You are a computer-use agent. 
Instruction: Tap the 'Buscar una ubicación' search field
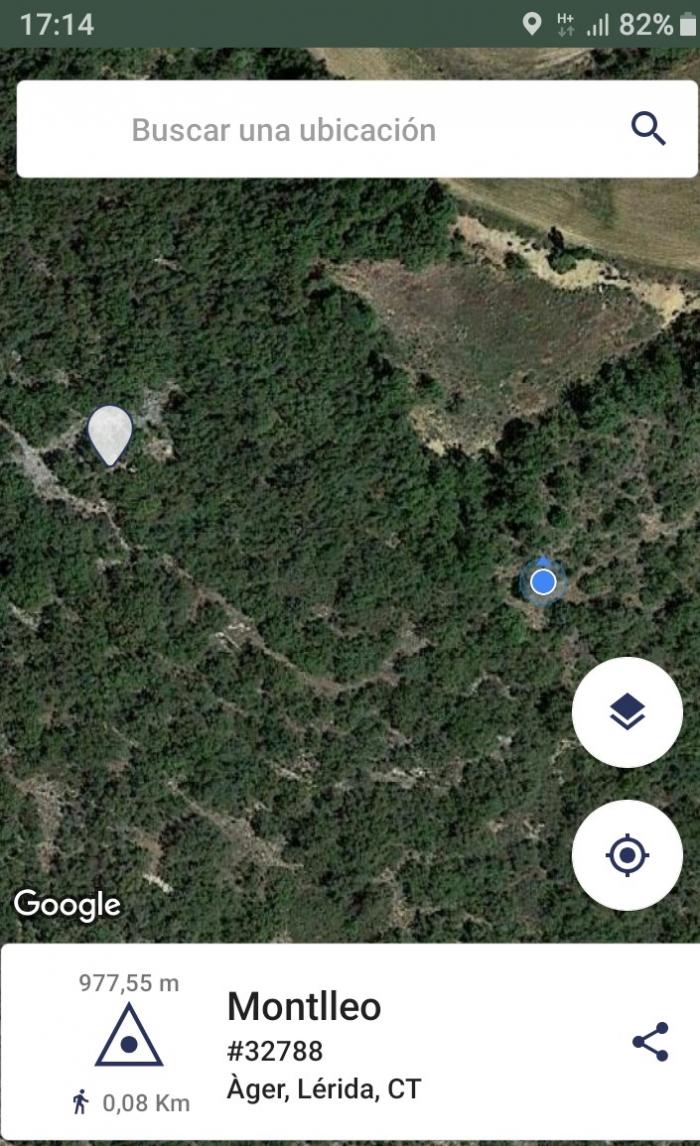tap(357, 129)
